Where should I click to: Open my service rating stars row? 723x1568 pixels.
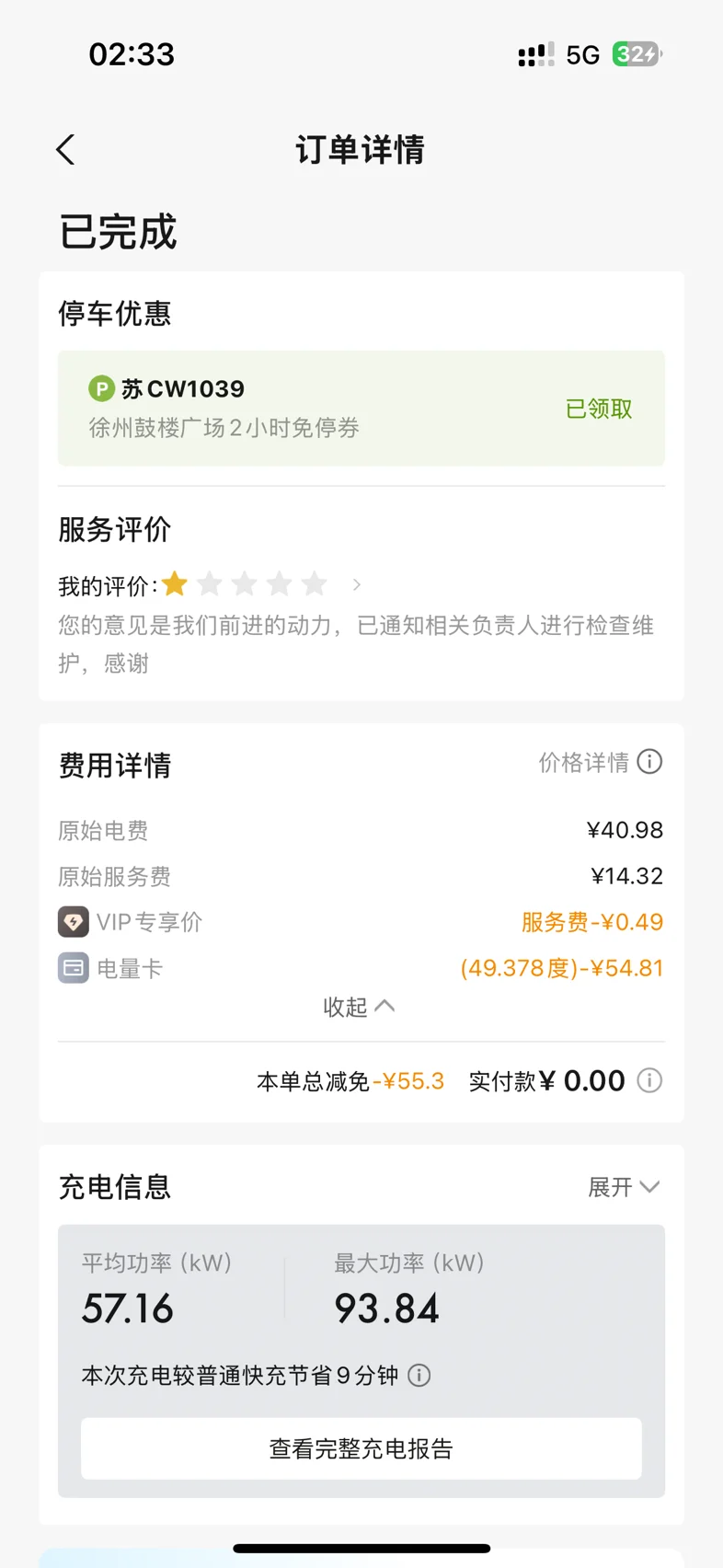(x=210, y=584)
